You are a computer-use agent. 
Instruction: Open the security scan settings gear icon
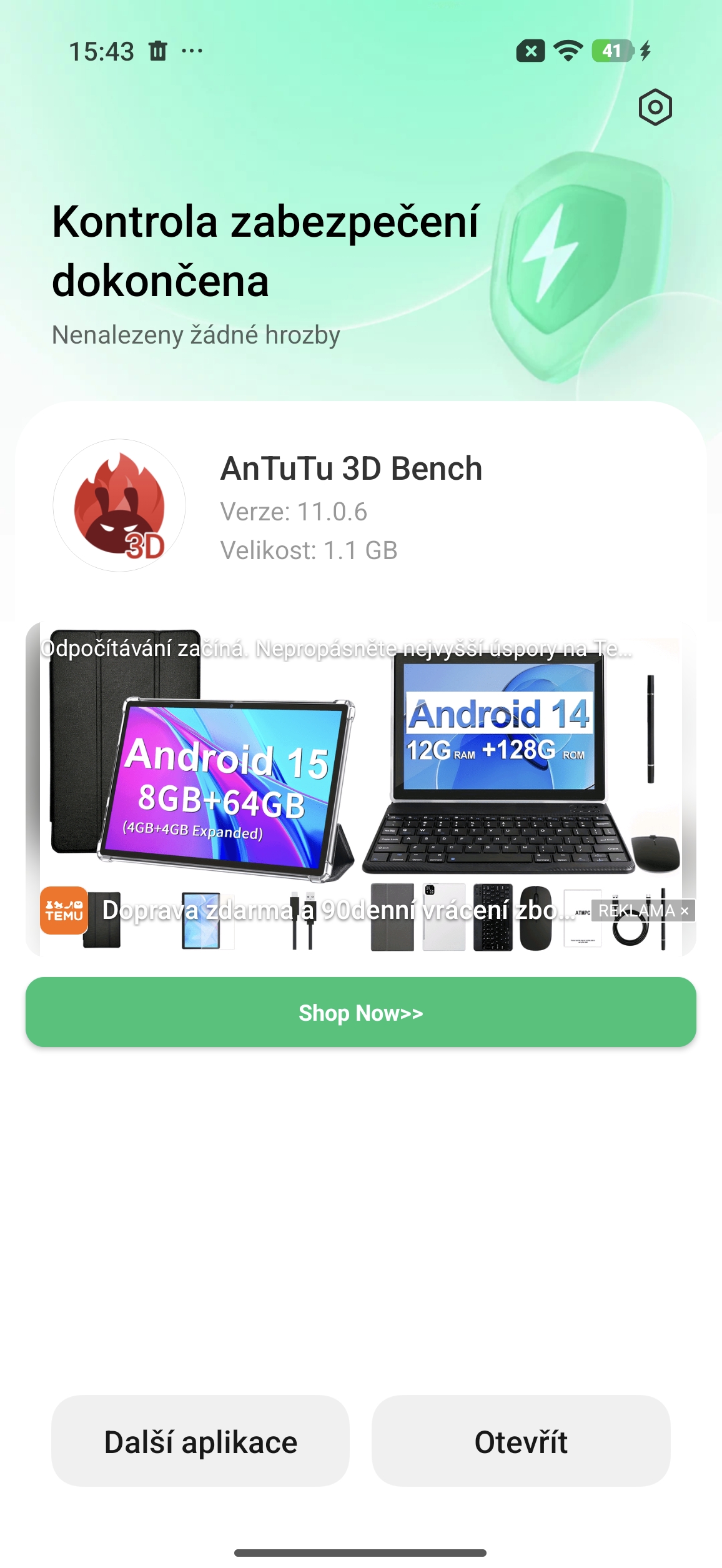[x=655, y=107]
